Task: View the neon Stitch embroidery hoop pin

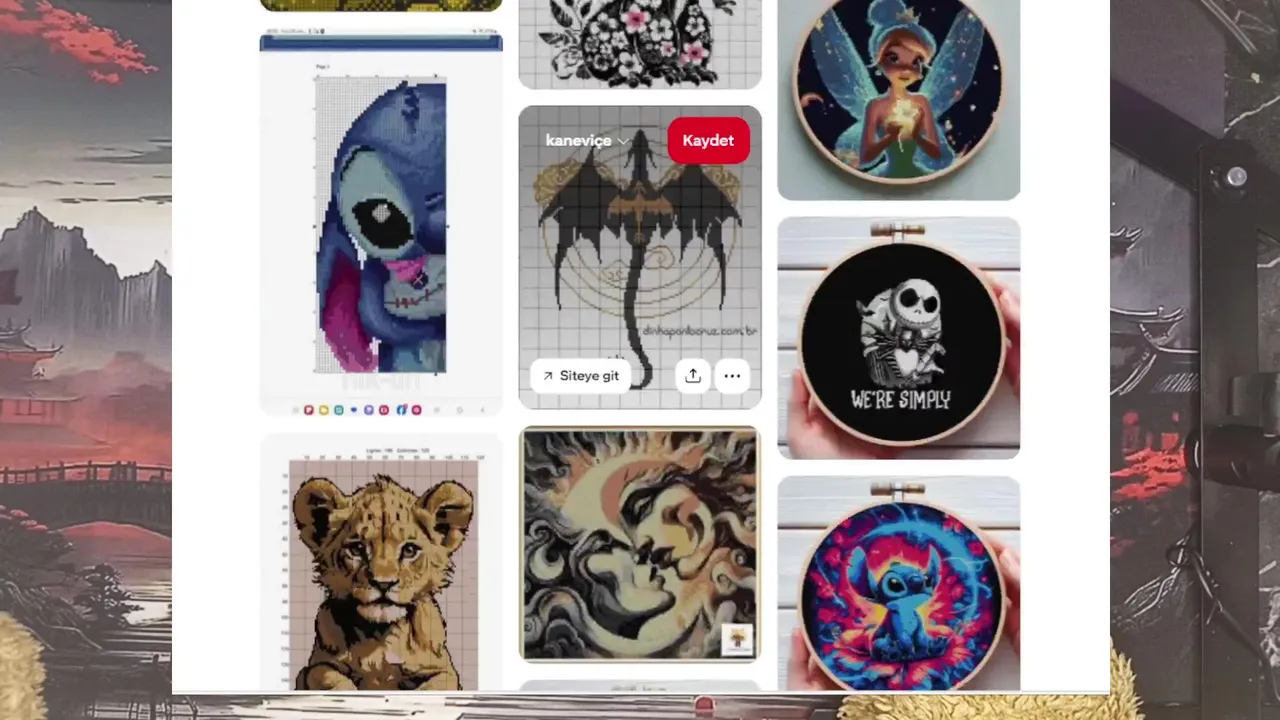Action: 898,590
